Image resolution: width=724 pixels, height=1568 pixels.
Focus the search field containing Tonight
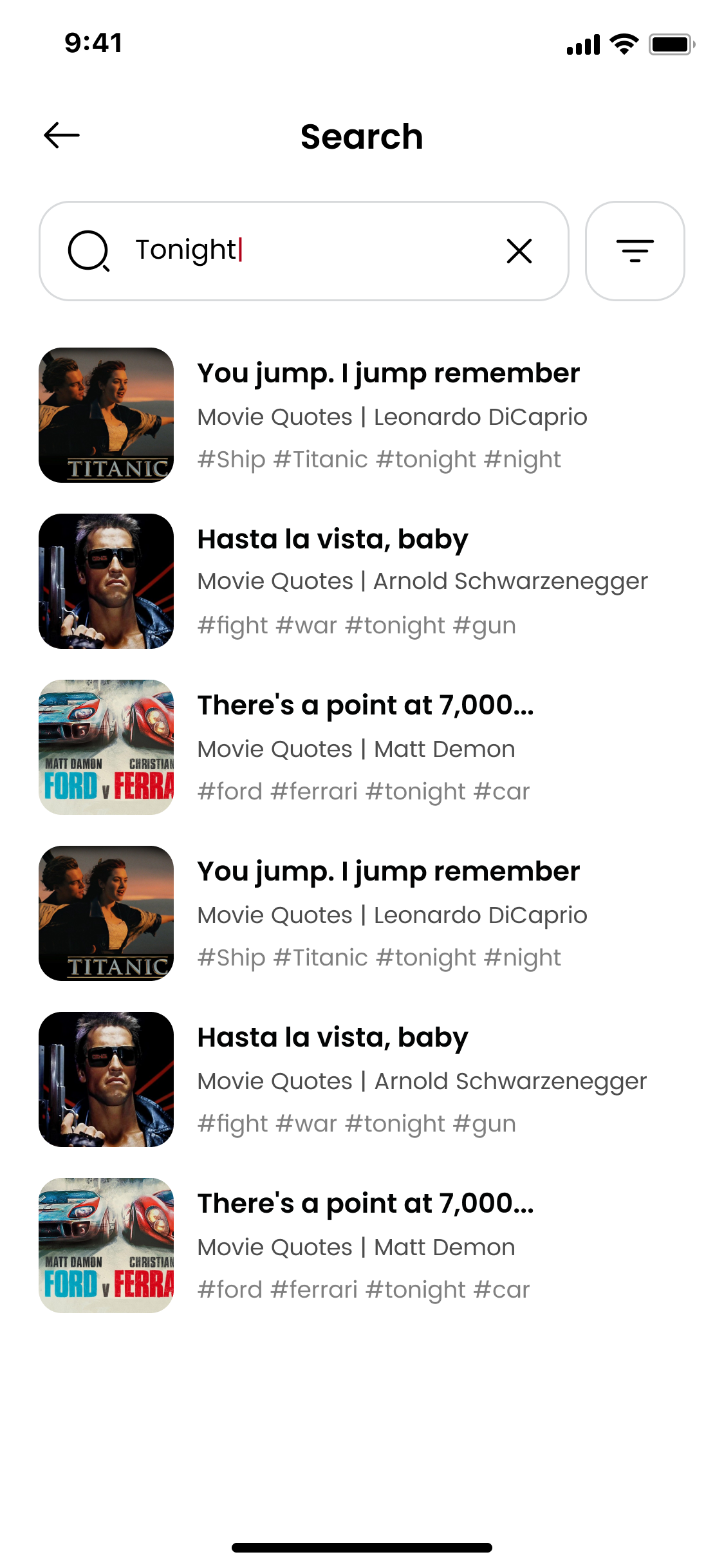click(309, 251)
